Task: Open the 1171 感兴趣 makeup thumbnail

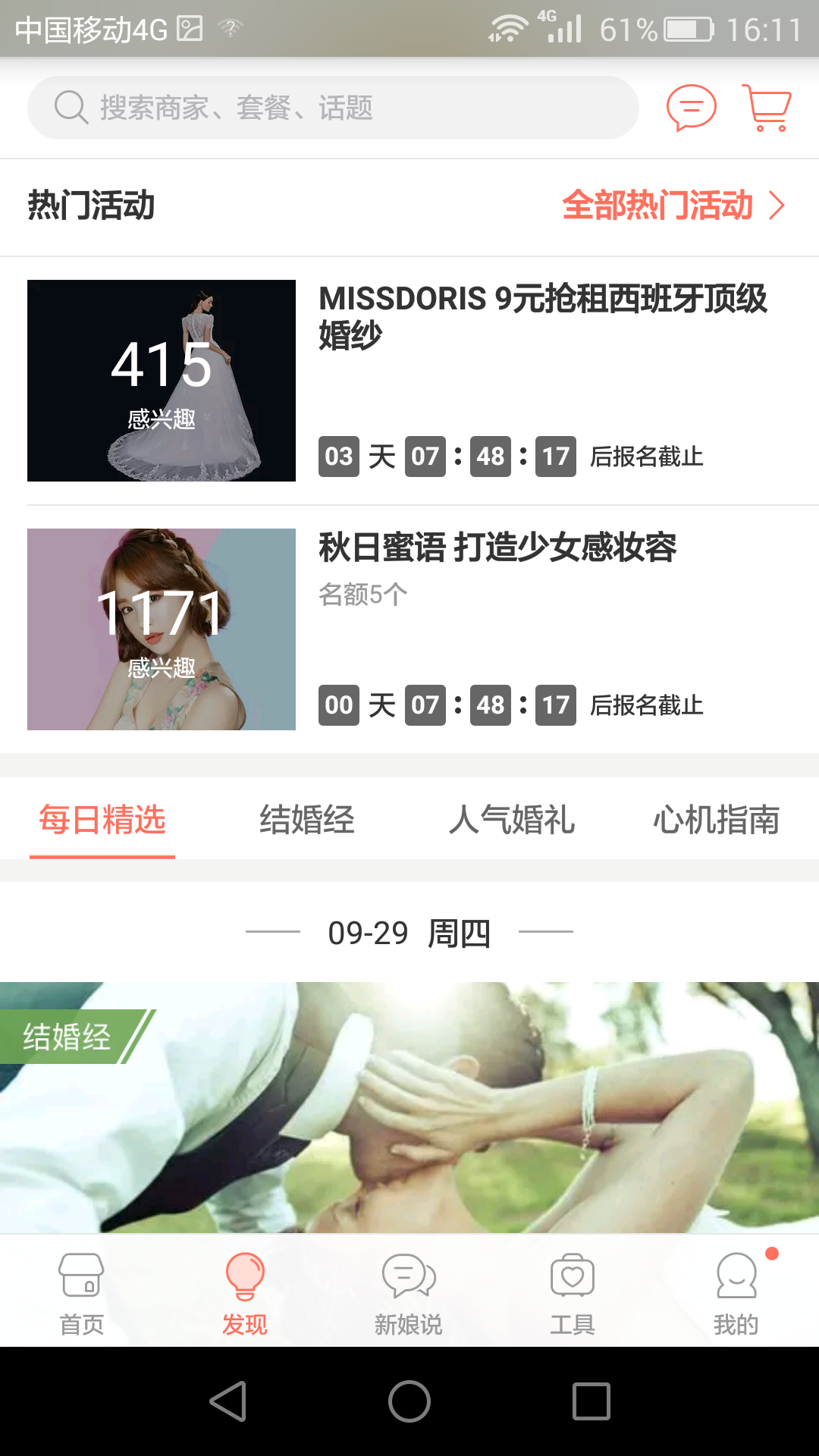Action: [x=162, y=629]
